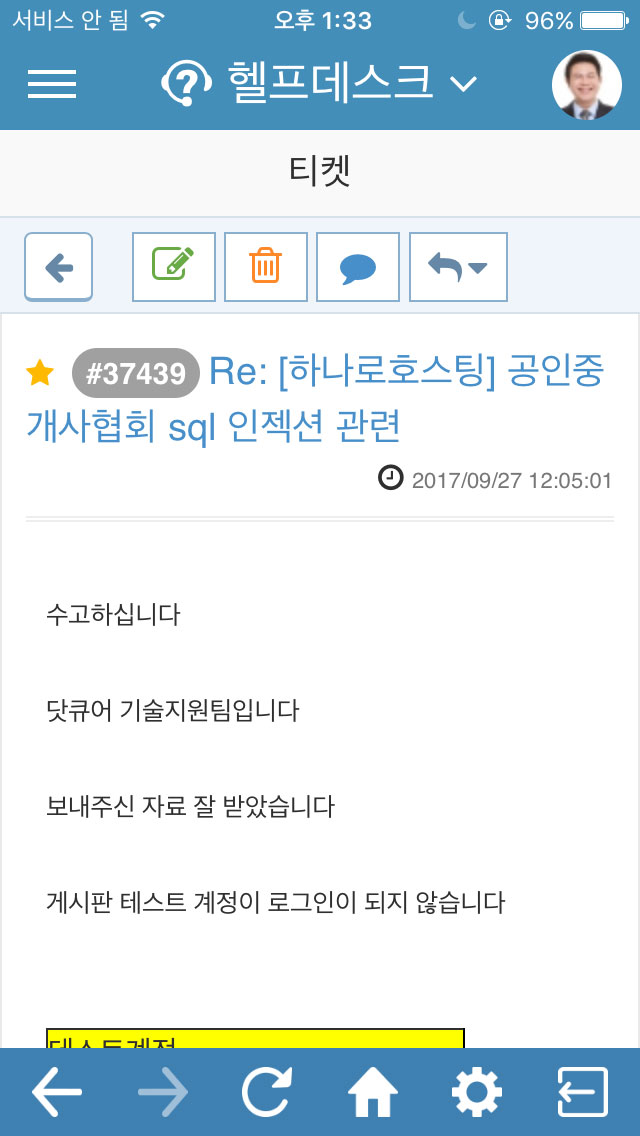640x1136 pixels.
Task: Toggle the star on ticket #37439
Action: pyautogui.click(x=40, y=374)
